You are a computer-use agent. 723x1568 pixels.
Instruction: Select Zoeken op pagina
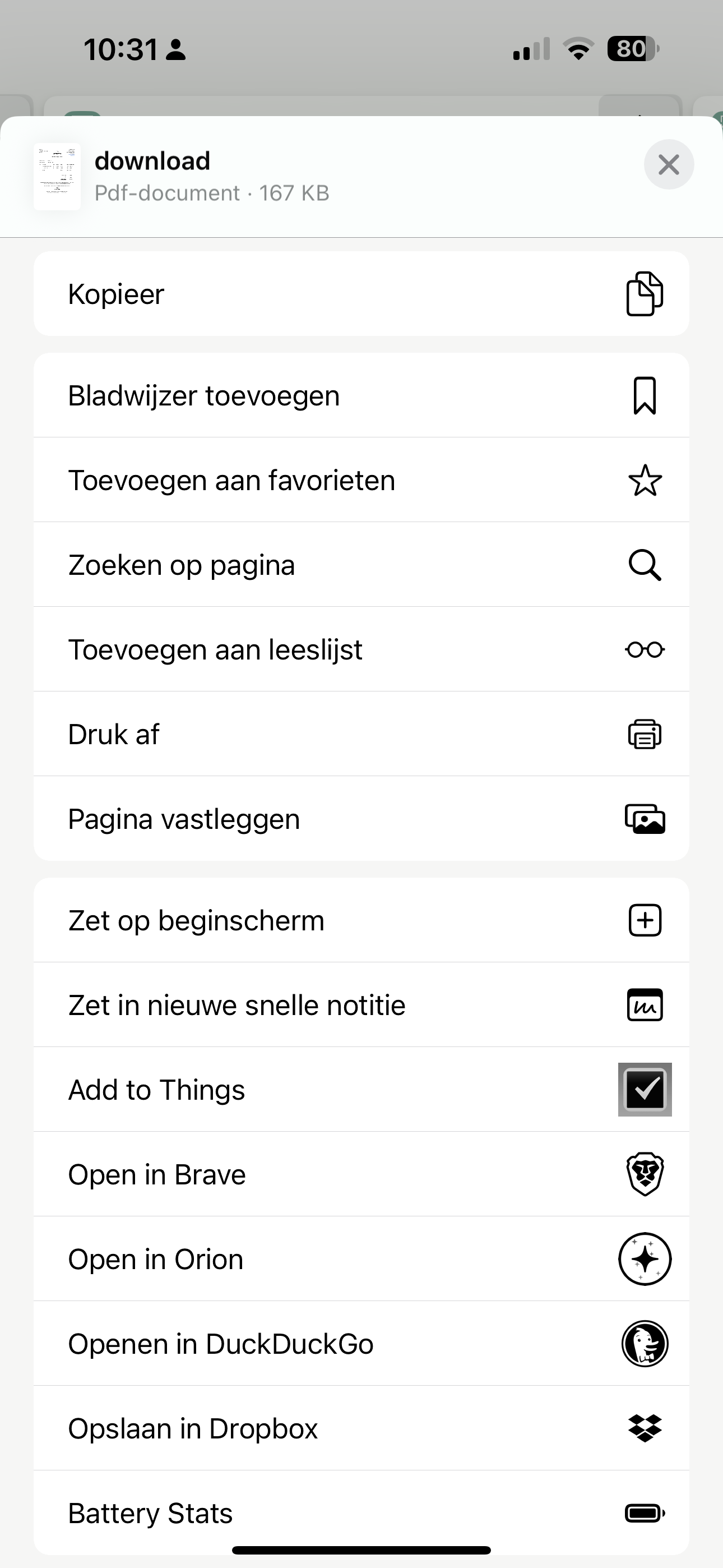(361, 565)
